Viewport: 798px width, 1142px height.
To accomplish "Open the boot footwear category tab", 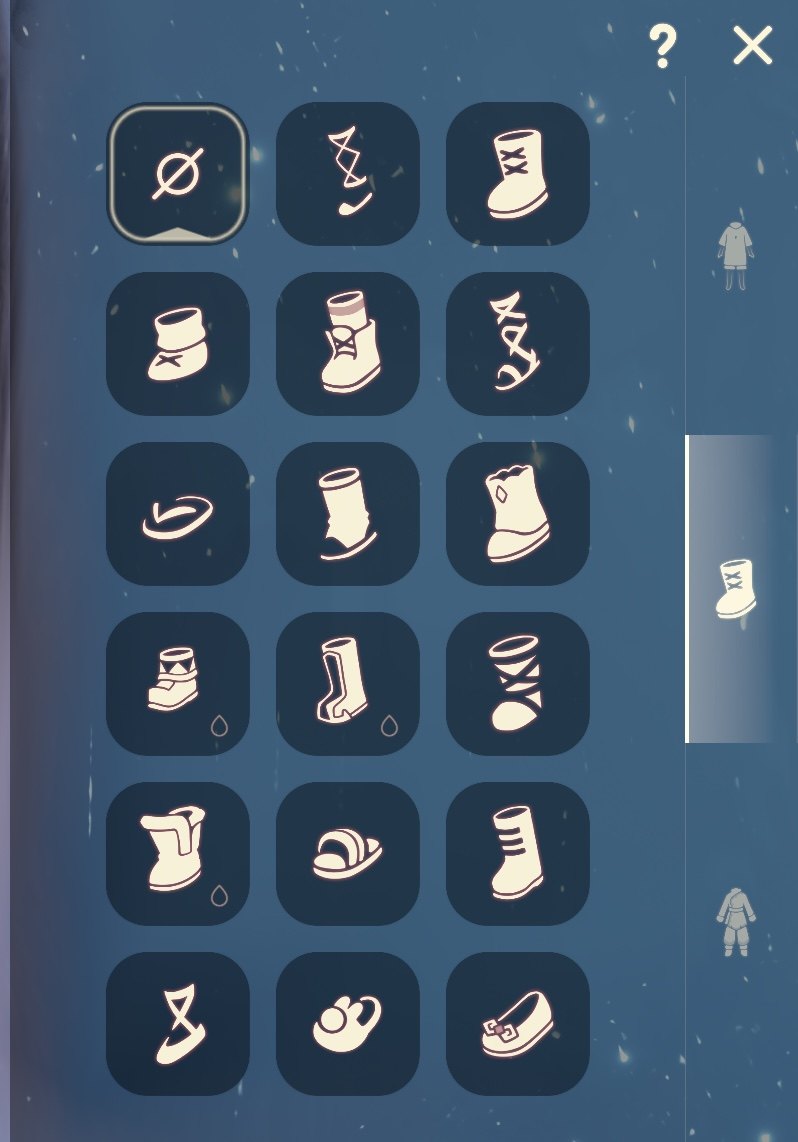I will (x=736, y=589).
